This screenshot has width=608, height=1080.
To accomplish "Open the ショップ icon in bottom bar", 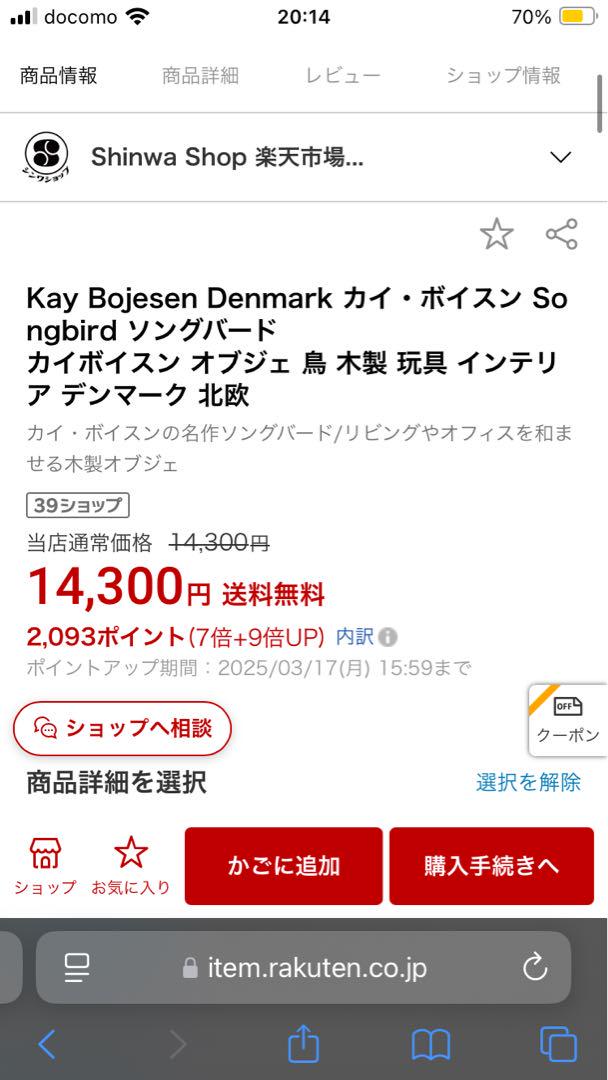I will [45, 866].
